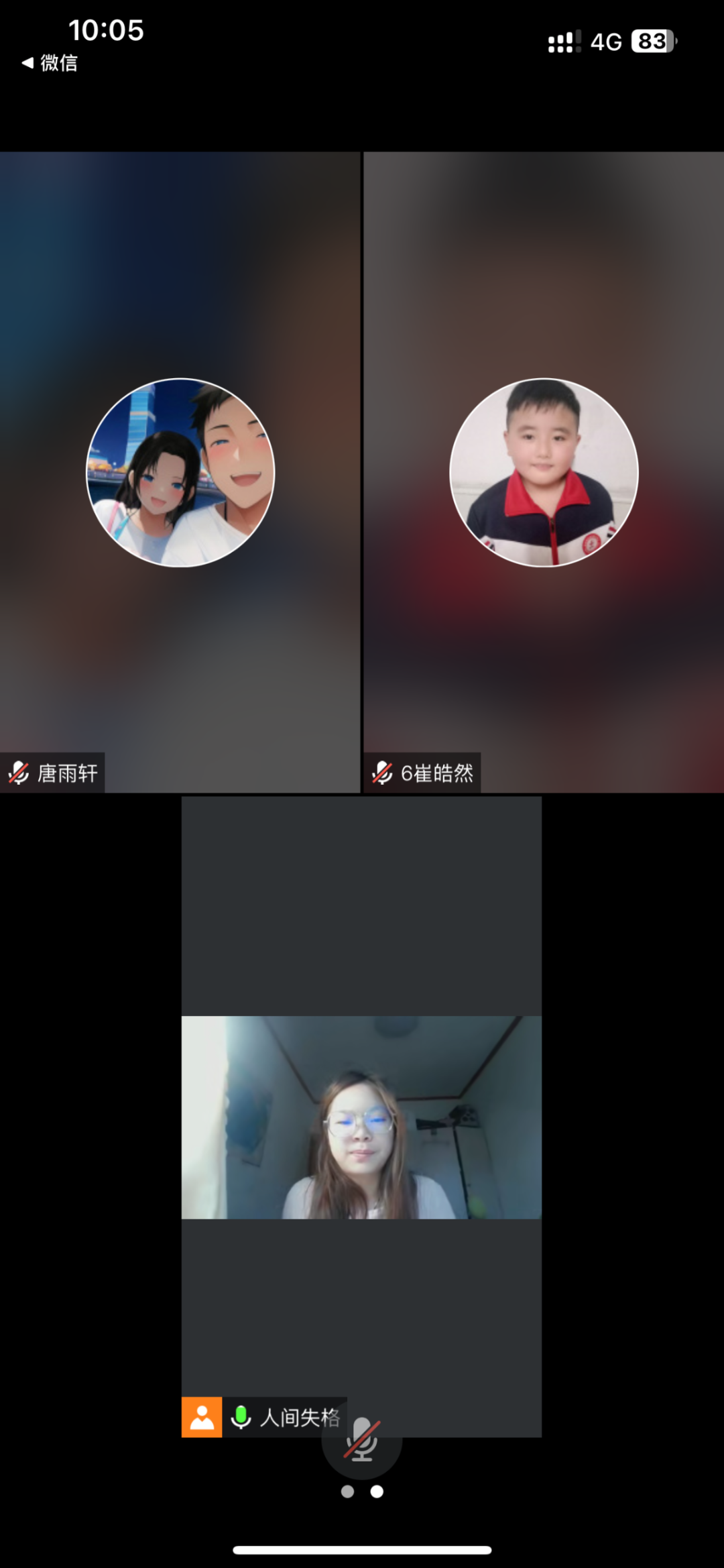Select 6崔皓然's video tile

tap(544, 472)
